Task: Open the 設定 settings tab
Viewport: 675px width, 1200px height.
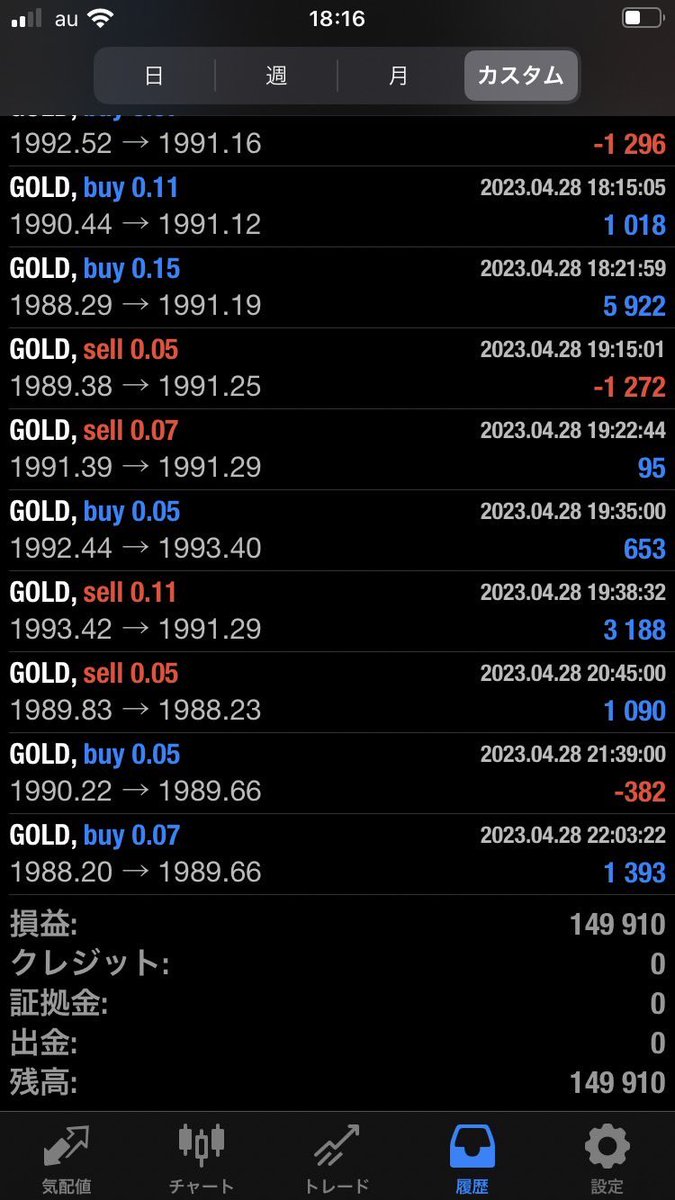Action: click(607, 1158)
